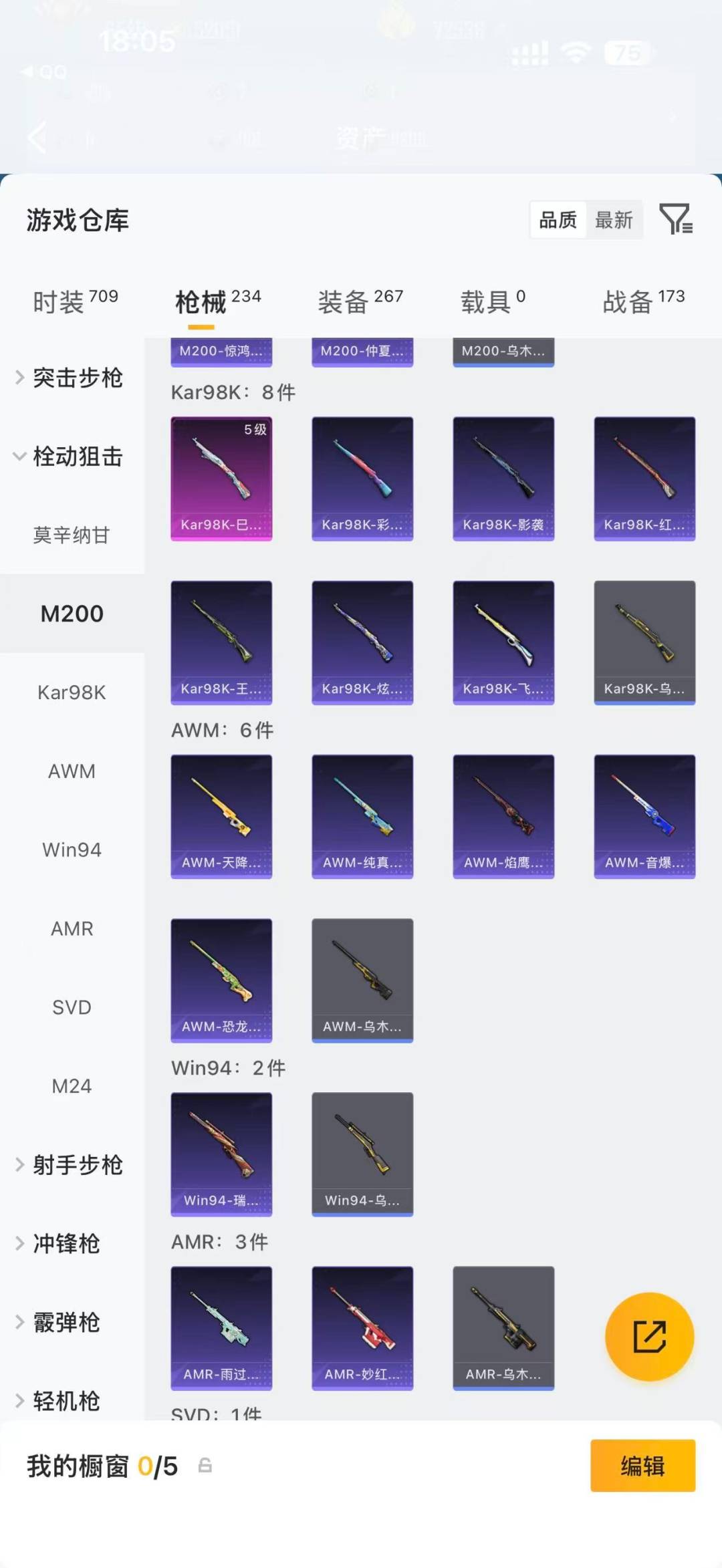Screen dimensions: 722x1568
Task: Expand the 突击步枪 category
Action: tap(77, 378)
